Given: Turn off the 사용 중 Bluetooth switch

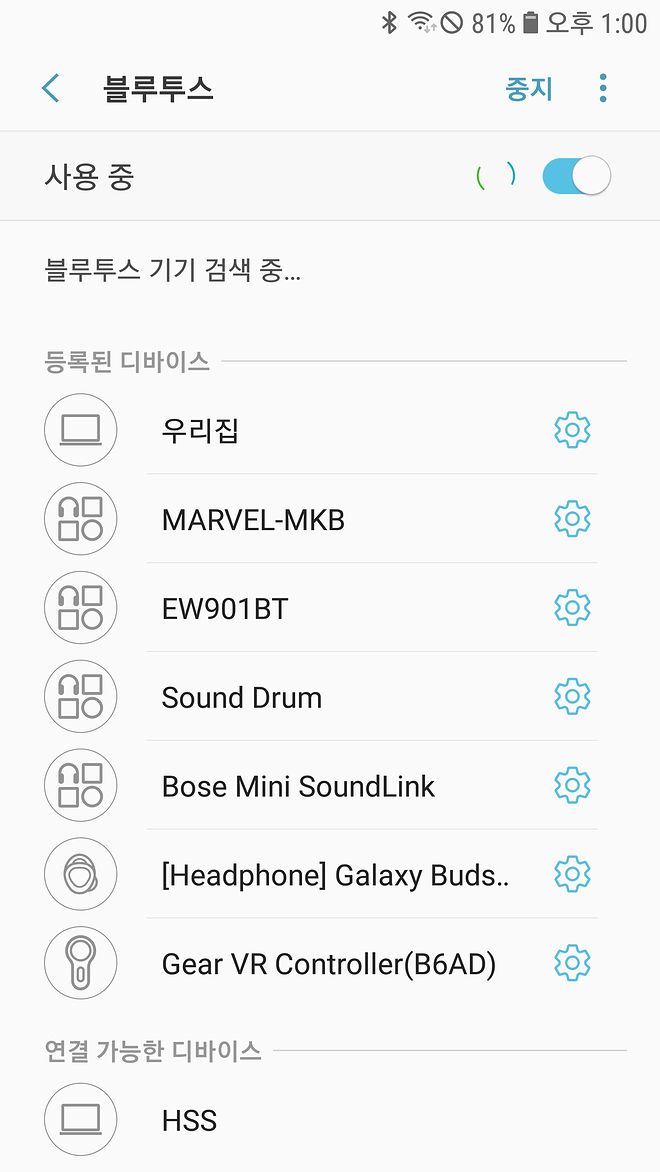Looking at the screenshot, I should tap(576, 177).
